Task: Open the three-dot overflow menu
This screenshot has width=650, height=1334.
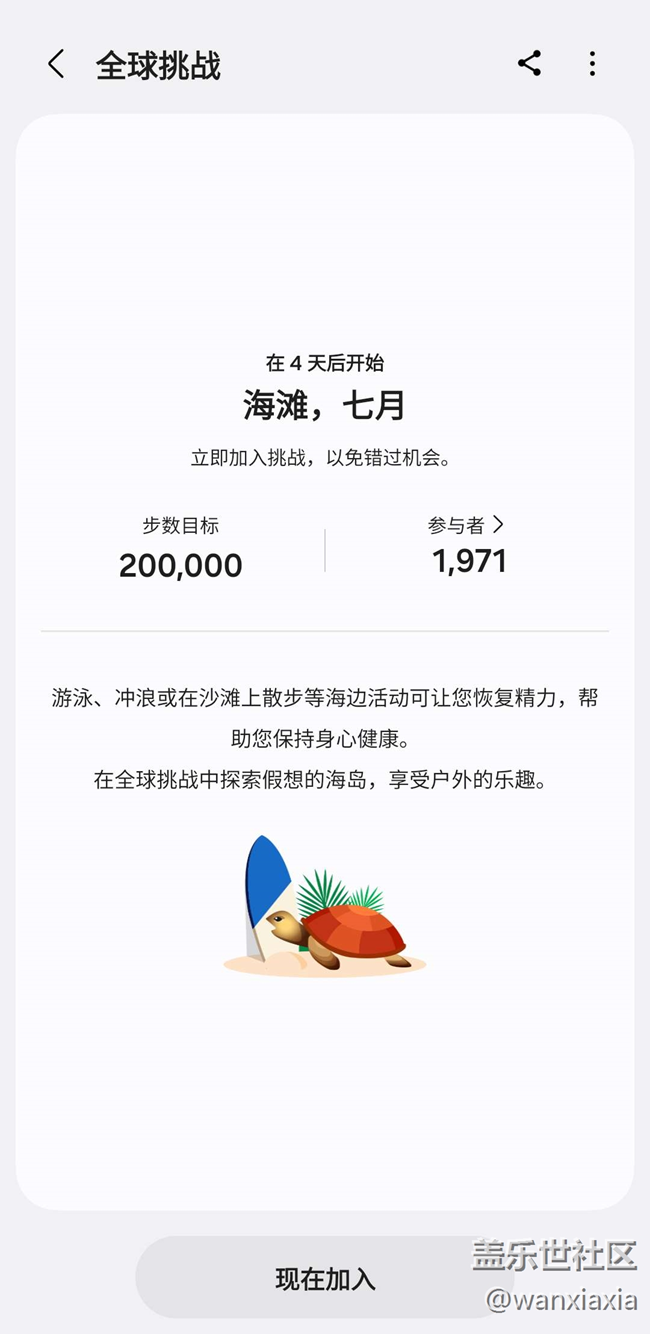Action: [x=592, y=64]
